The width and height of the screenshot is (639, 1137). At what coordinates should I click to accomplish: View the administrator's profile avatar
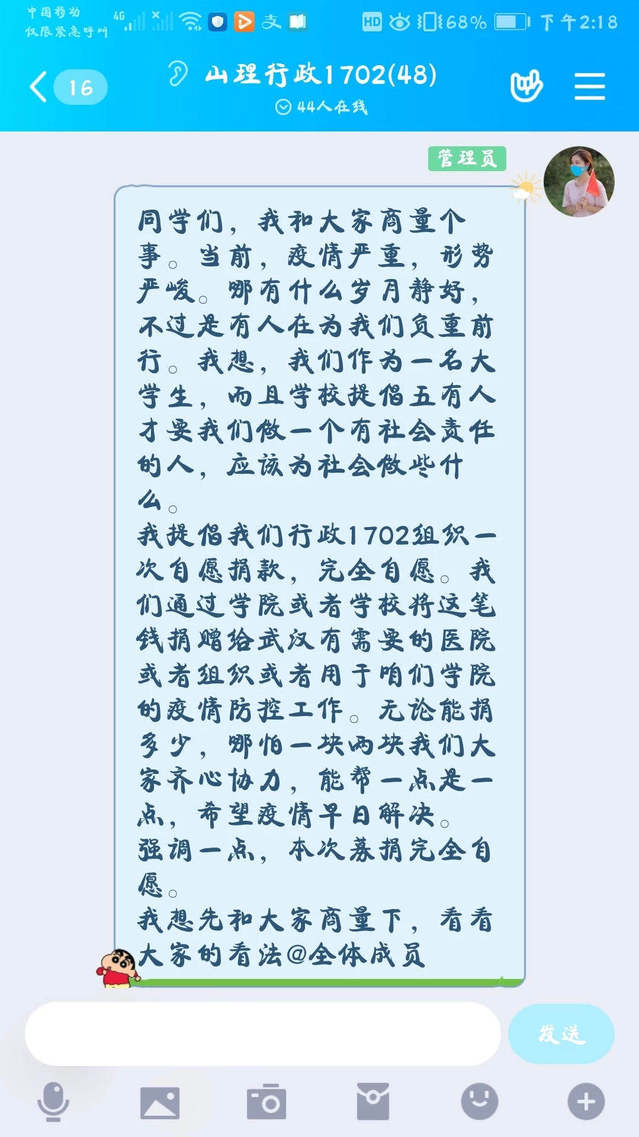(579, 181)
